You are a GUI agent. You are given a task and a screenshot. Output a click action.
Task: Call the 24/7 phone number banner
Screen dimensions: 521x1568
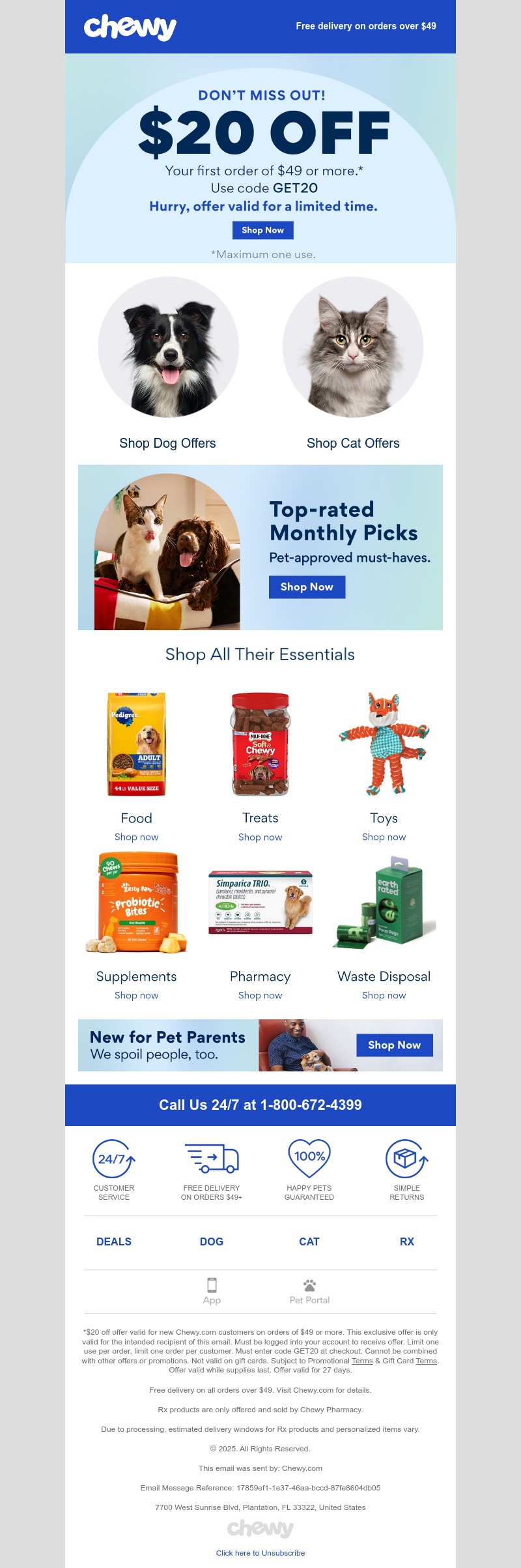[260, 1105]
